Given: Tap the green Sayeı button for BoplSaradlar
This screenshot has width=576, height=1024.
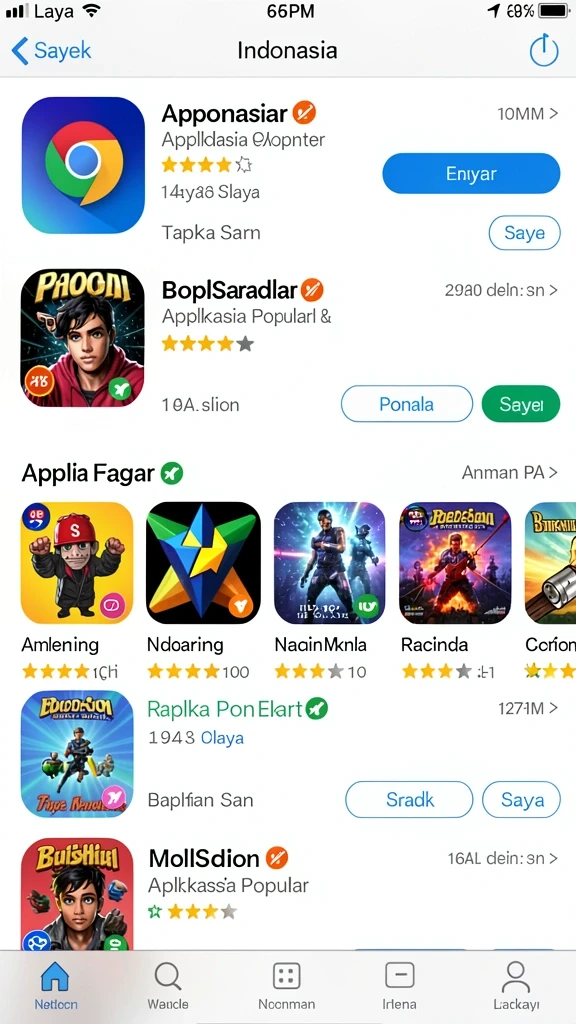Looking at the screenshot, I should click(520, 404).
